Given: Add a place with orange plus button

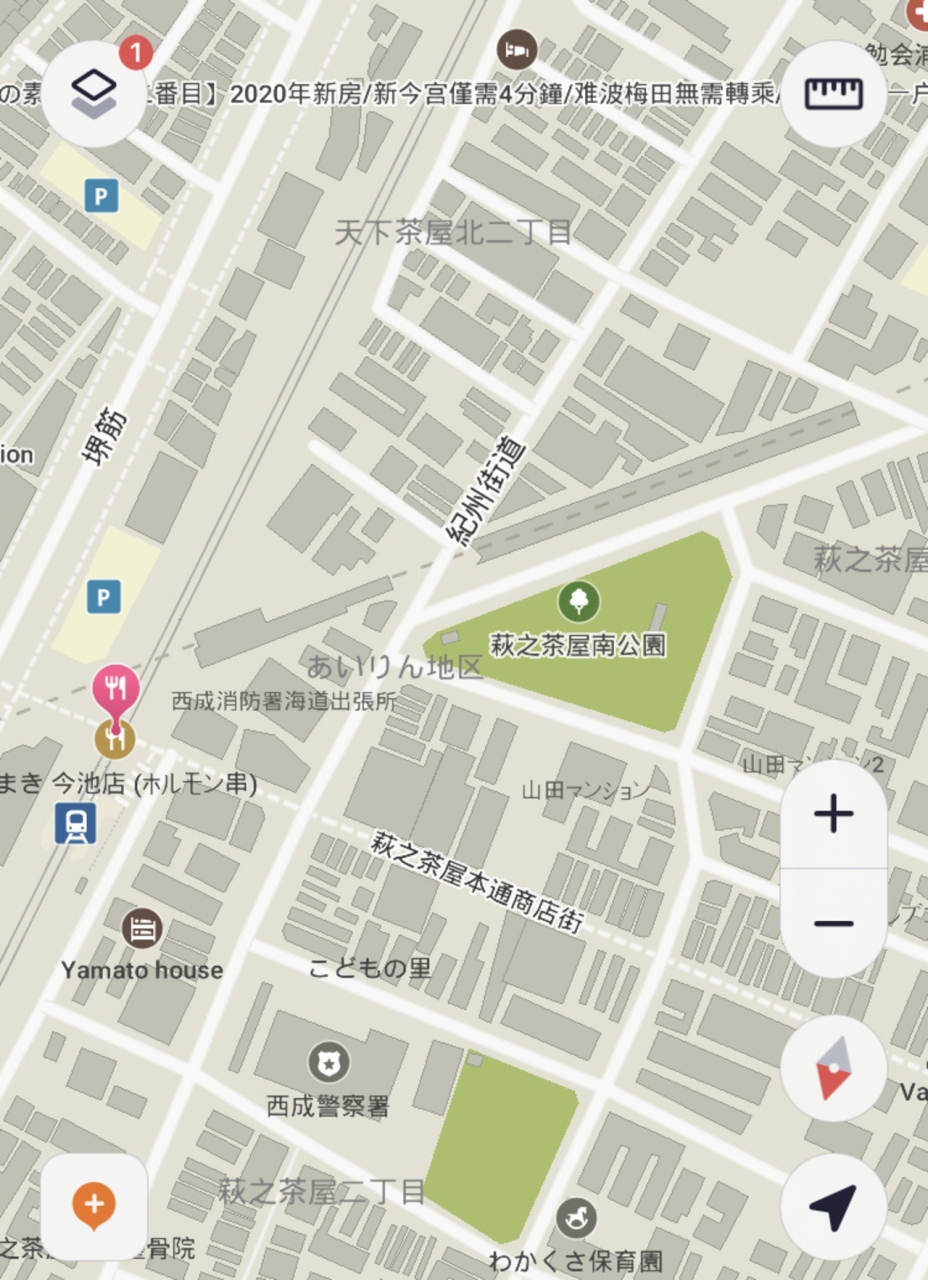Looking at the screenshot, I should pos(94,1204).
